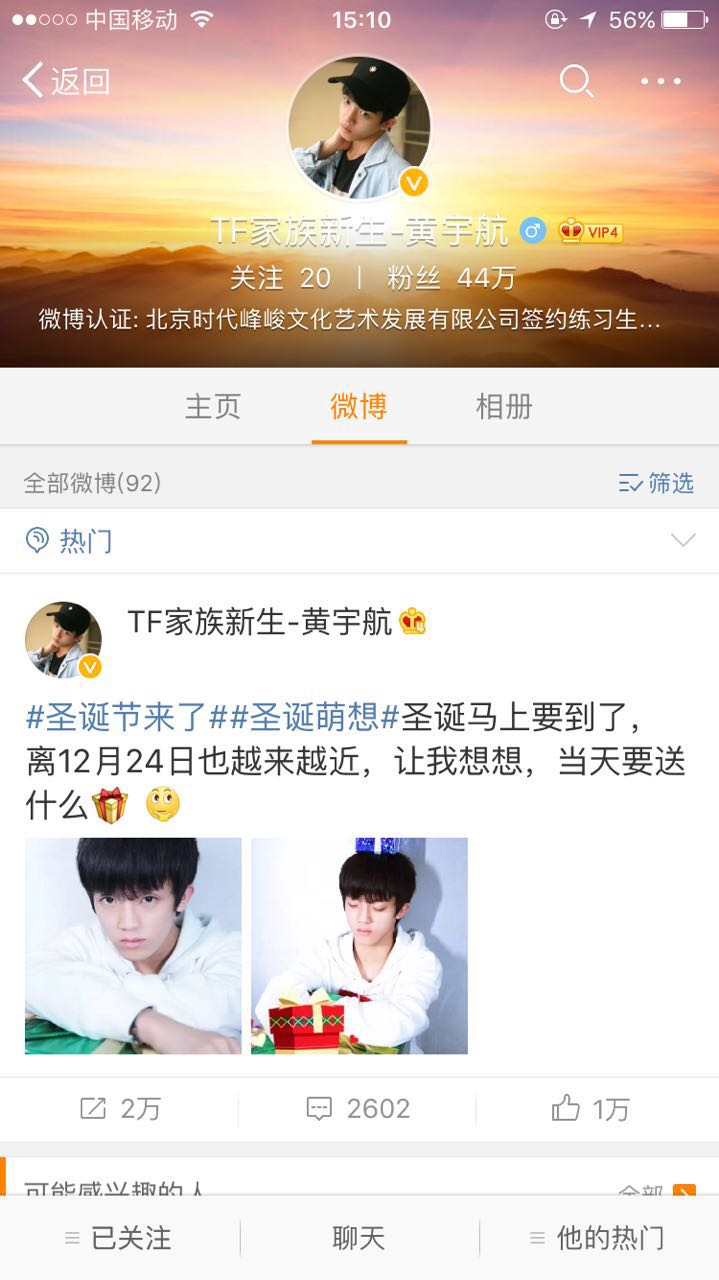Switch to the 主页 tab
Viewport: 719px width, 1280px height.
pos(213,407)
